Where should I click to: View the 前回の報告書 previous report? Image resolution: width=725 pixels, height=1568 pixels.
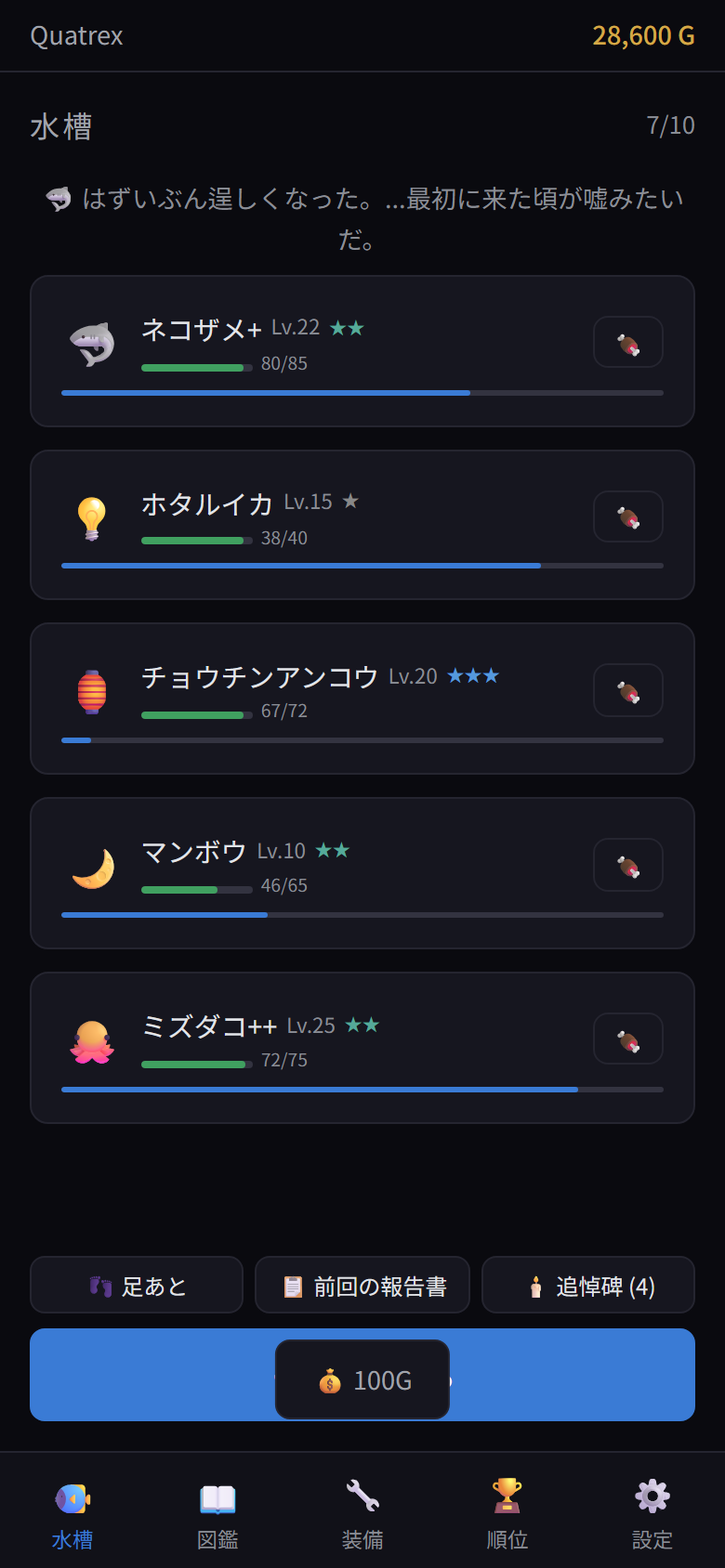[x=362, y=1285]
